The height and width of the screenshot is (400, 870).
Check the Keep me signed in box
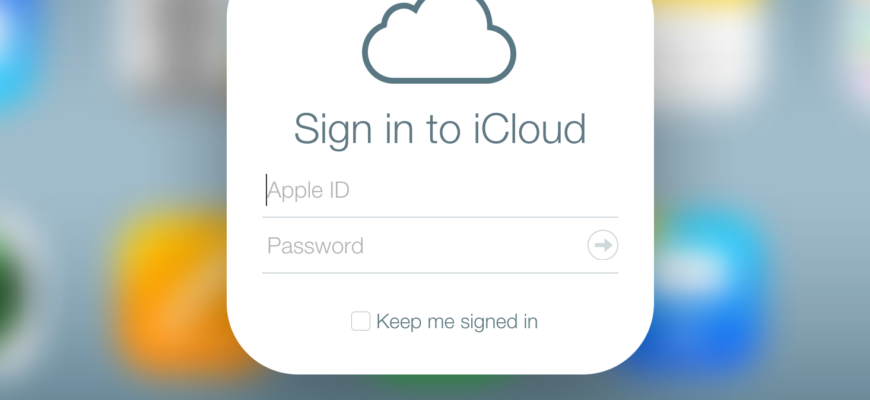click(361, 321)
